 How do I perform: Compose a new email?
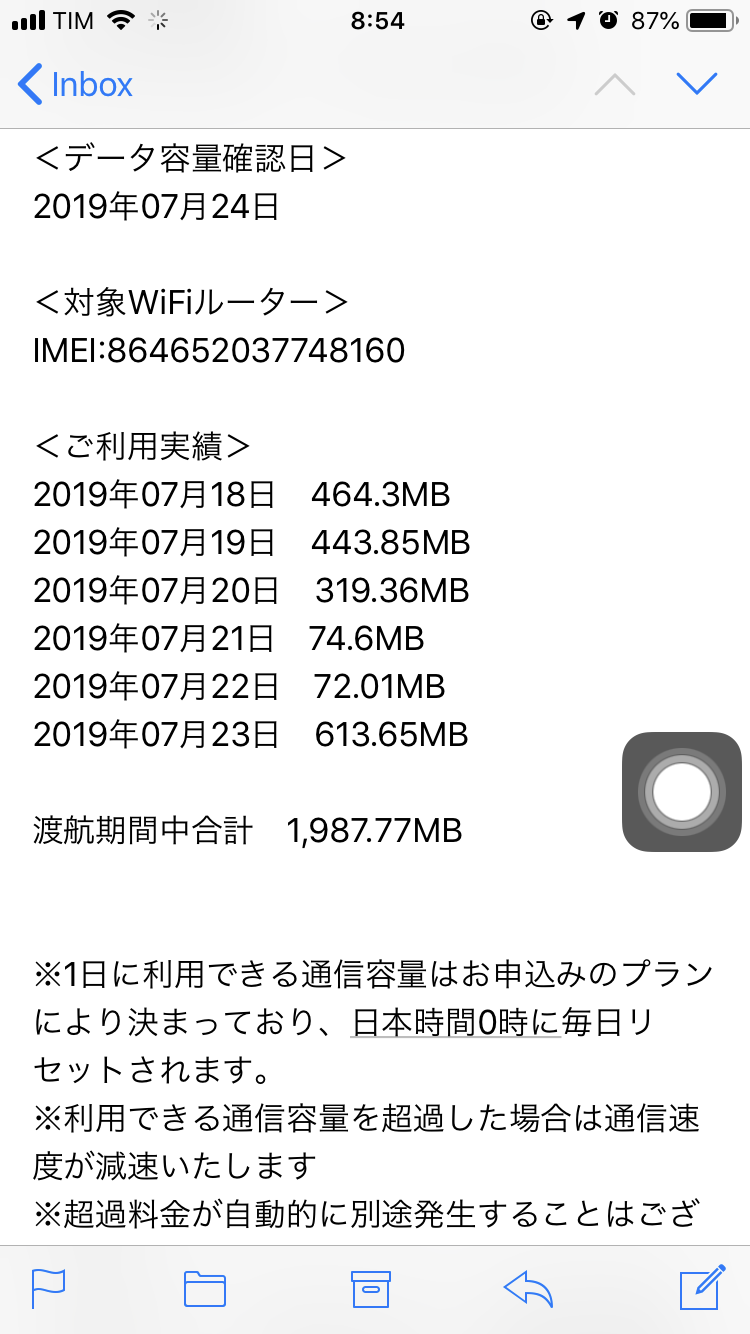[x=701, y=1288]
